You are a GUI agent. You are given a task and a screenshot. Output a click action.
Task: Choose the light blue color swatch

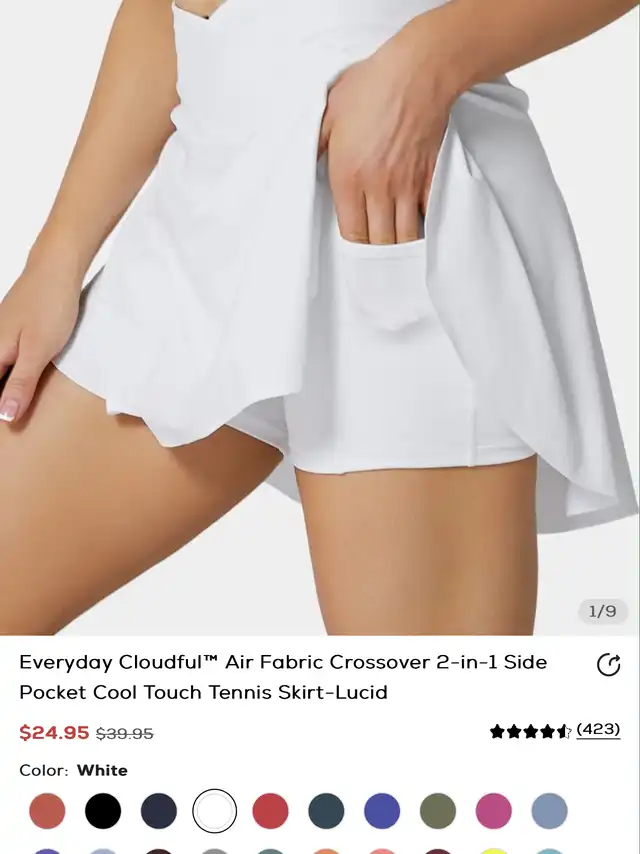tap(549, 811)
